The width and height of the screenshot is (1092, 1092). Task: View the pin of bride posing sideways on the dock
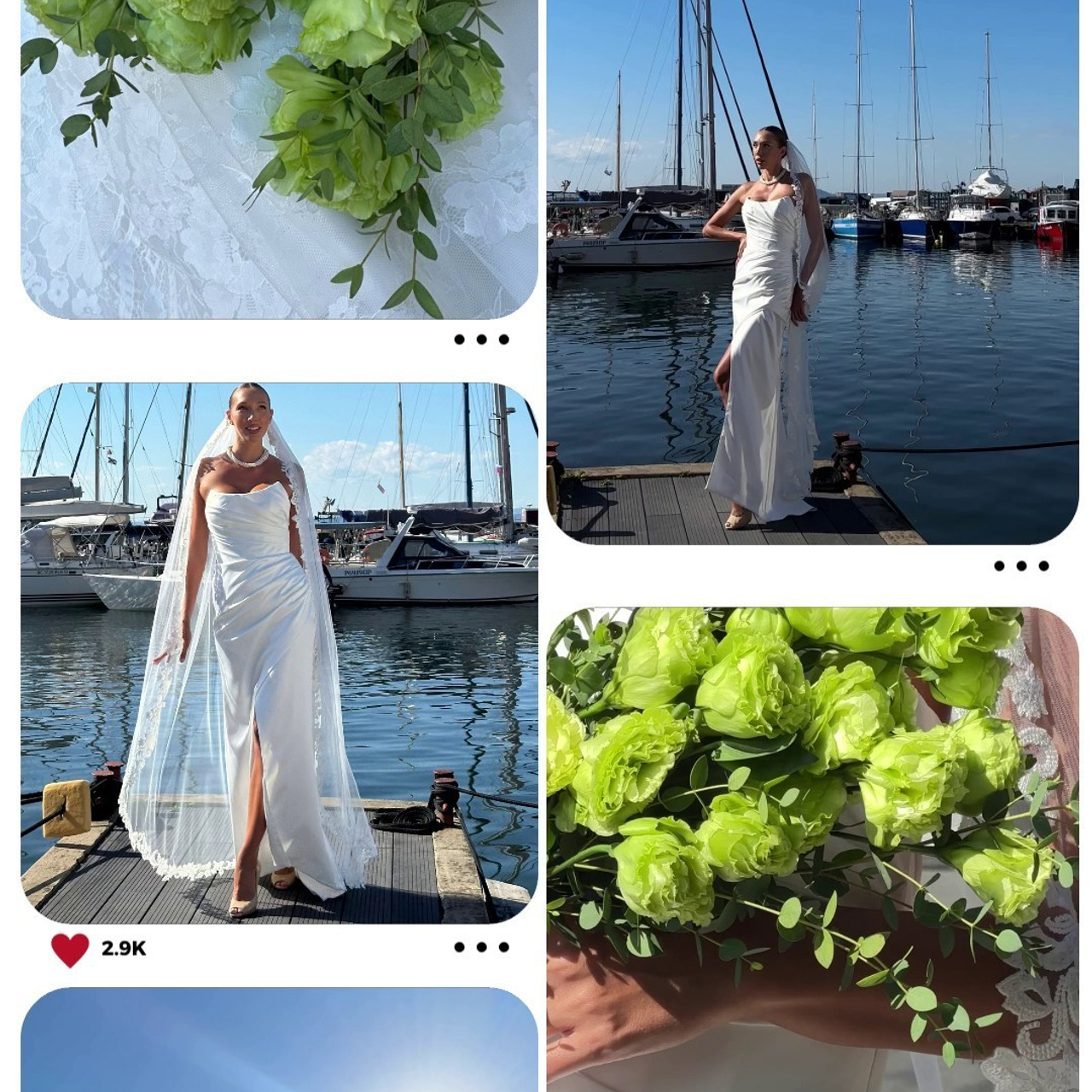tap(812, 271)
